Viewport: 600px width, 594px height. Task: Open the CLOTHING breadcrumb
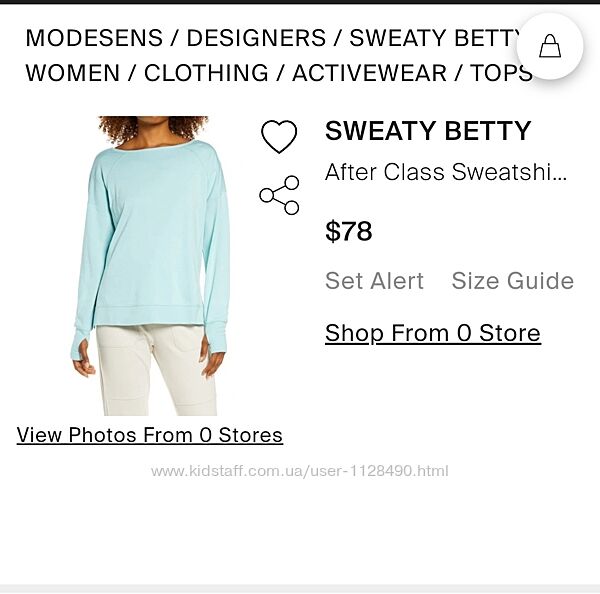coord(206,73)
